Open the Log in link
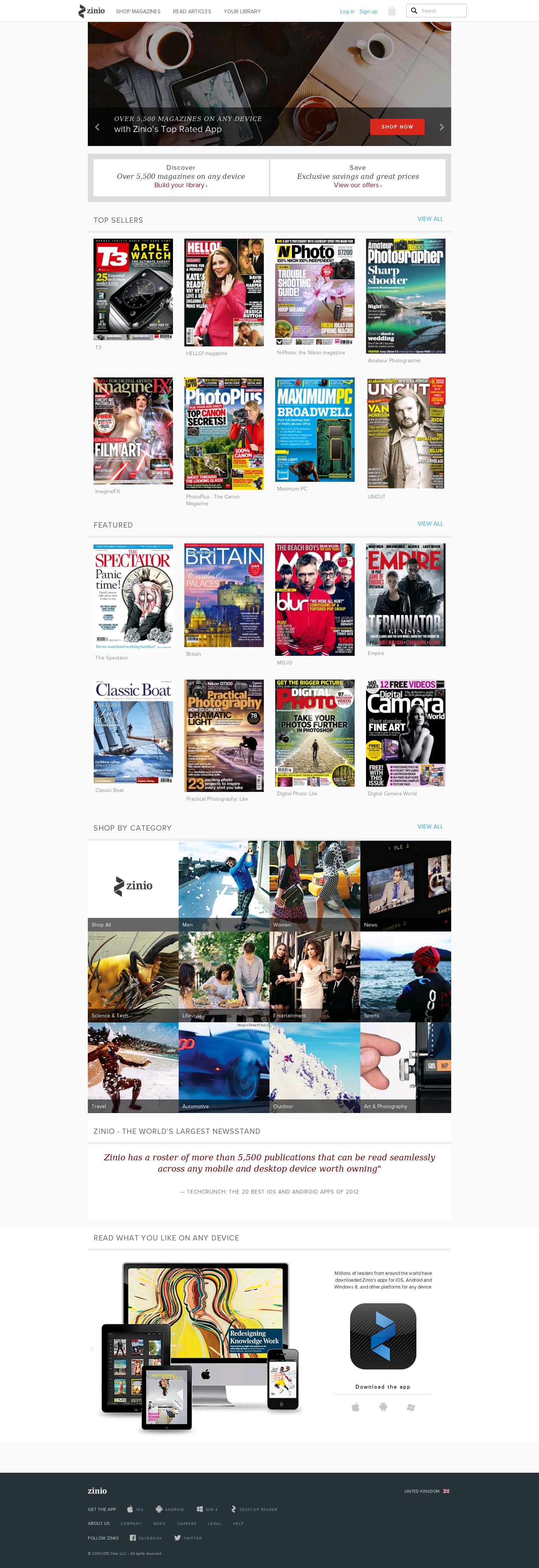539x1568 pixels. (x=347, y=12)
